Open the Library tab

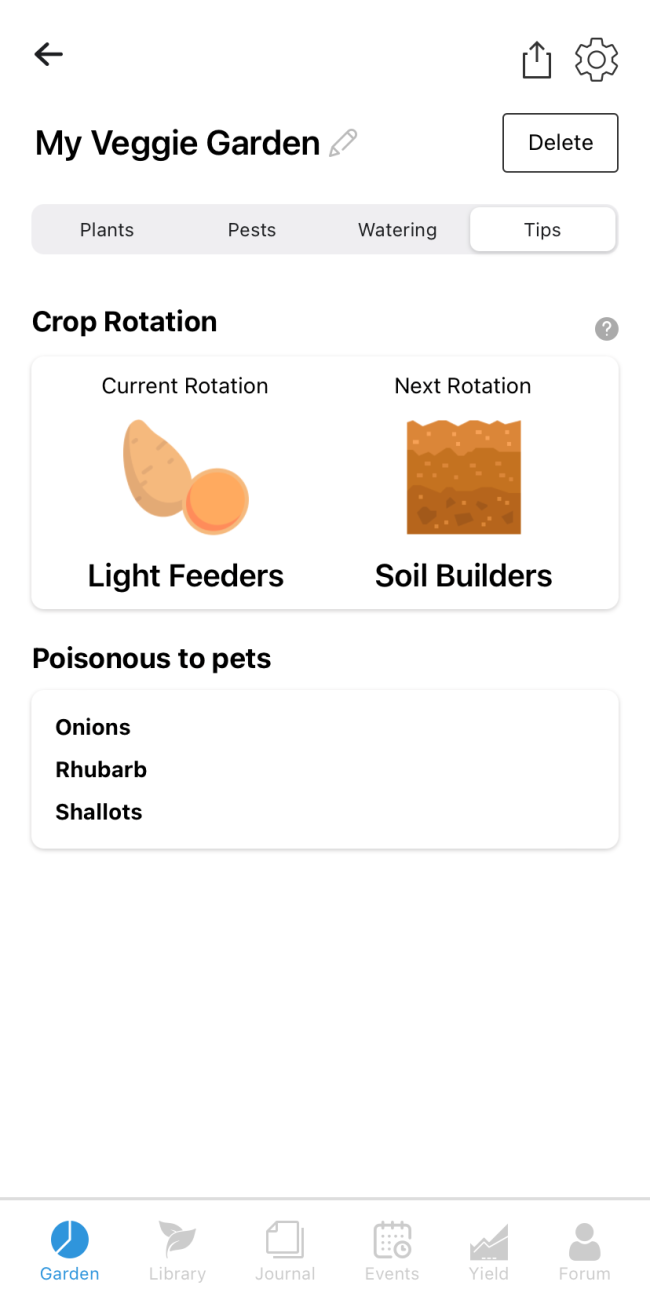tap(177, 1252)
